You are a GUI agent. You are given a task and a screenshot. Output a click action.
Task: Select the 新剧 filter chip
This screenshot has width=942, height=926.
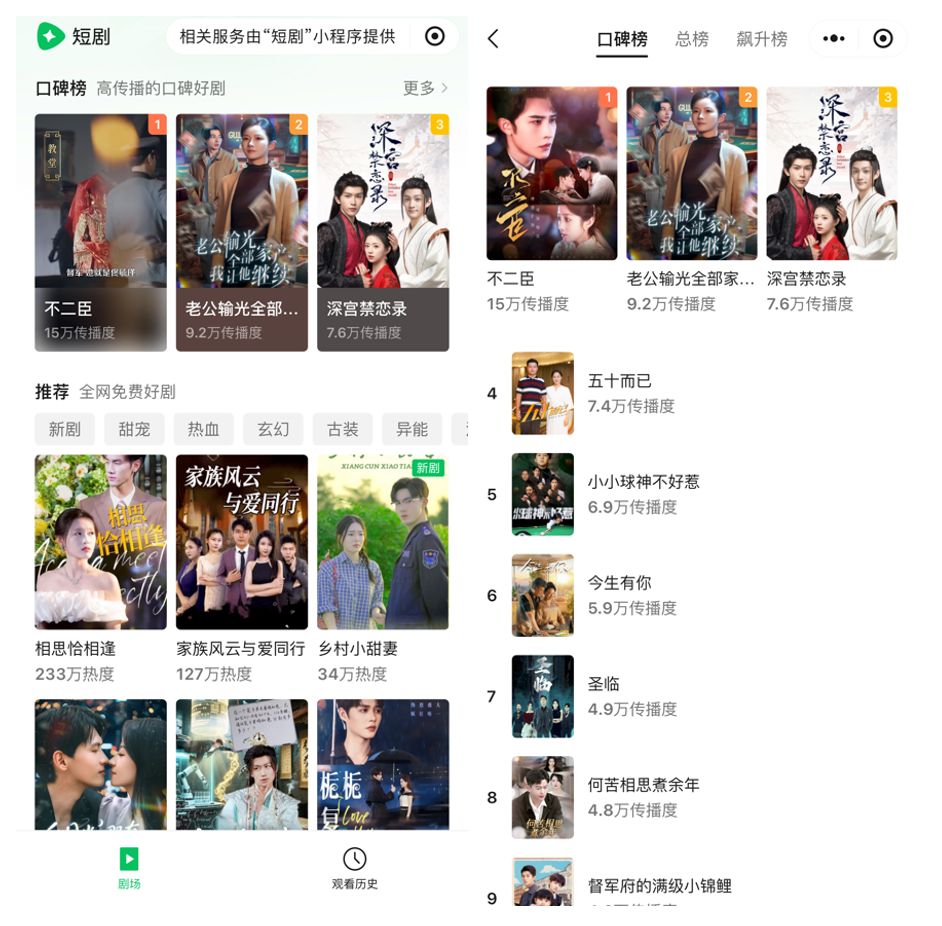click(65, 429)
